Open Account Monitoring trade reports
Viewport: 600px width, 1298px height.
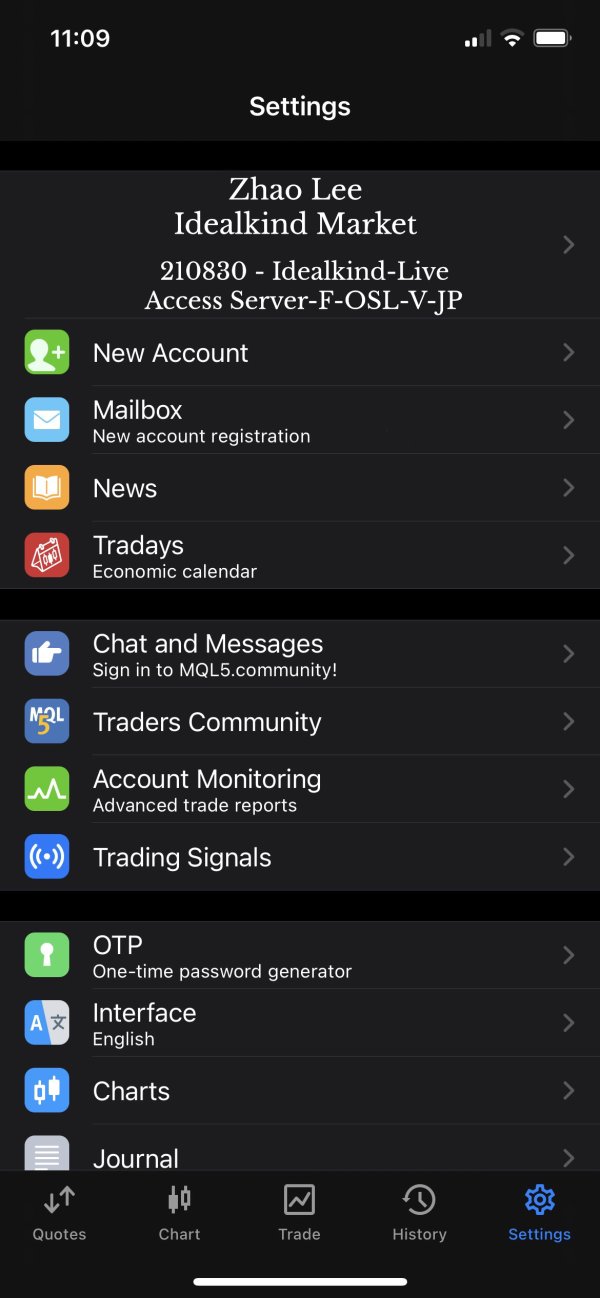[x=300, y=789]
